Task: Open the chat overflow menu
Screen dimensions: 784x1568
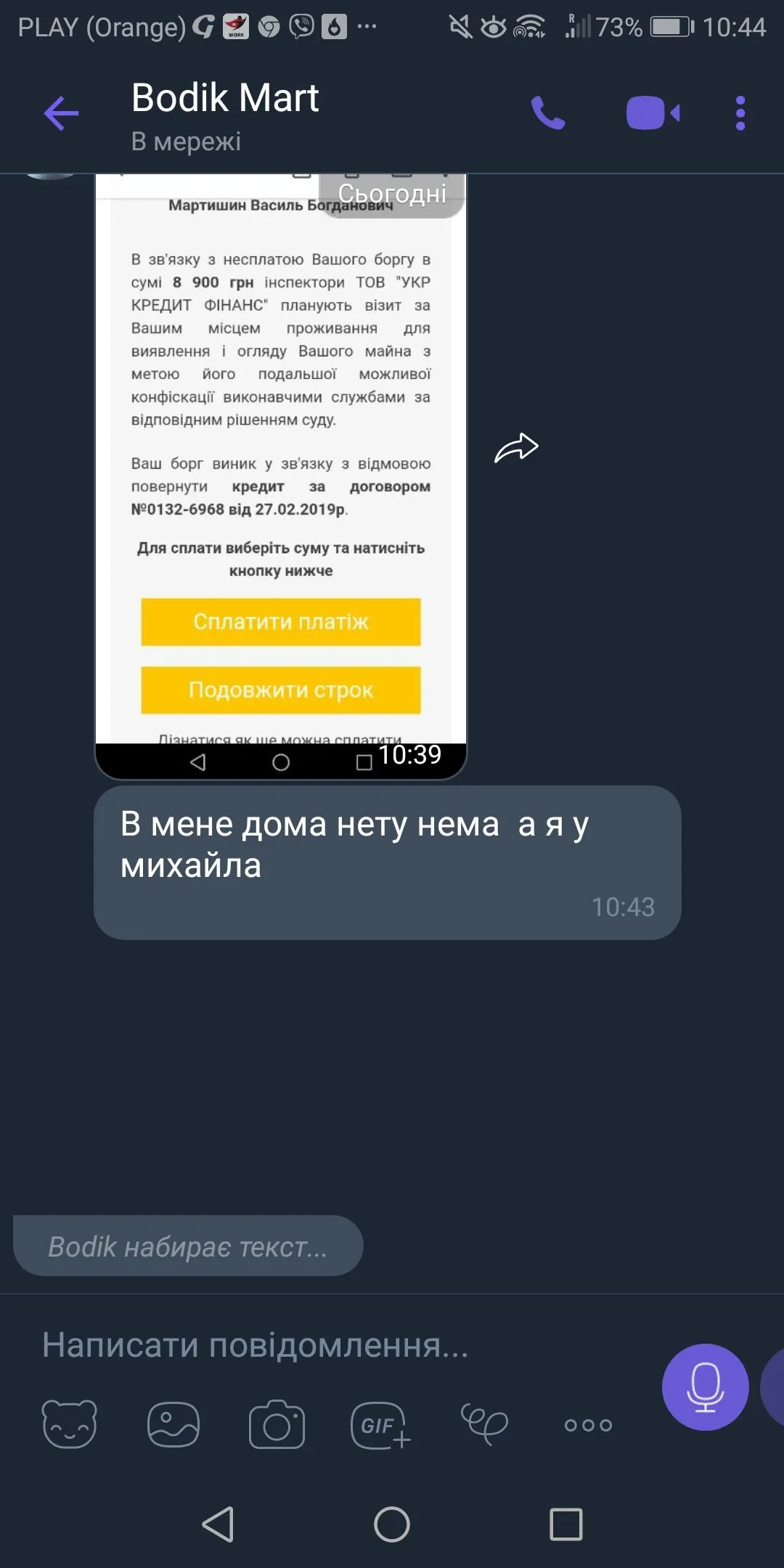Action: tap(740, 114)
